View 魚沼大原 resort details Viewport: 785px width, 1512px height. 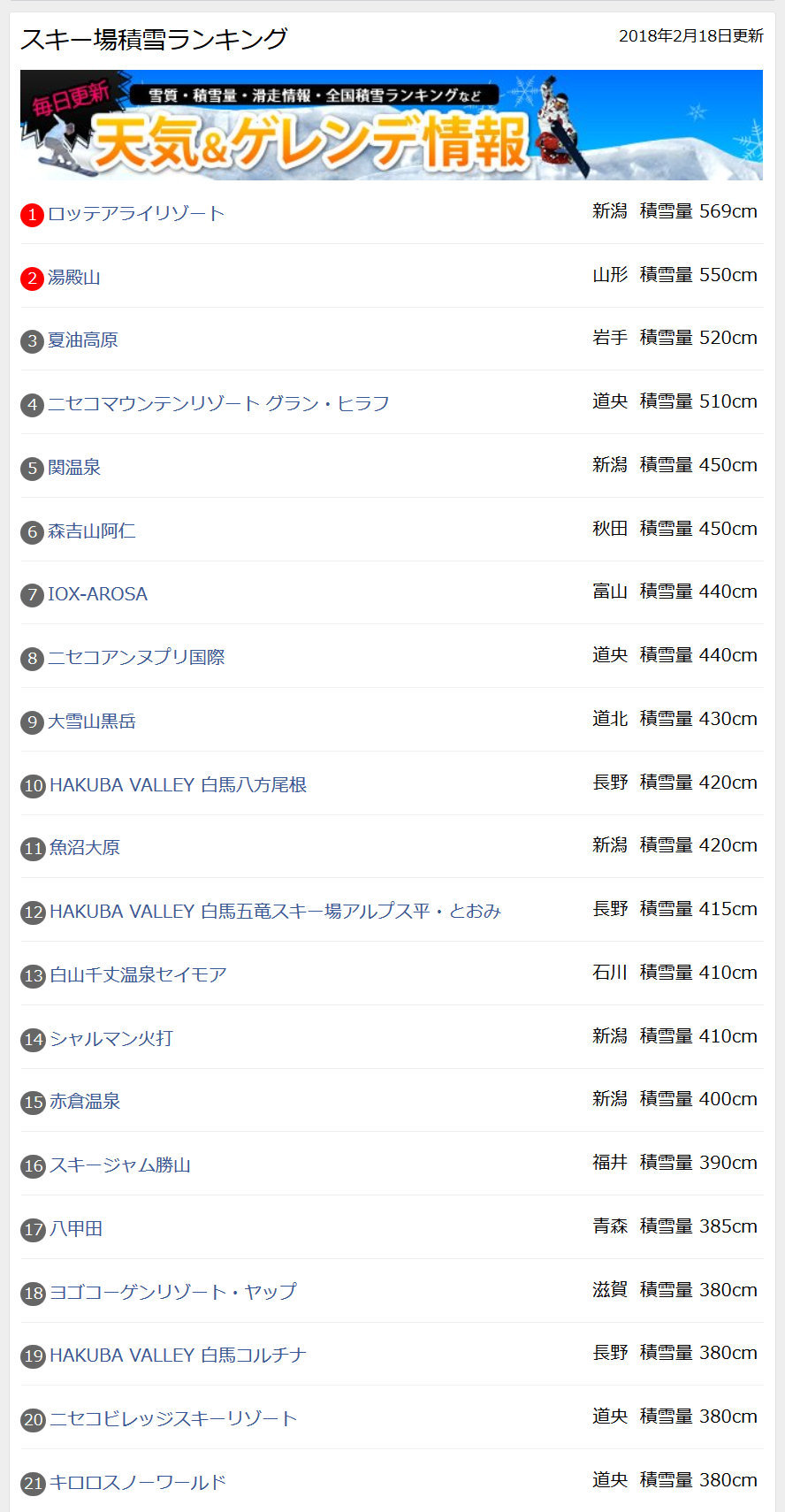point(85,847)
